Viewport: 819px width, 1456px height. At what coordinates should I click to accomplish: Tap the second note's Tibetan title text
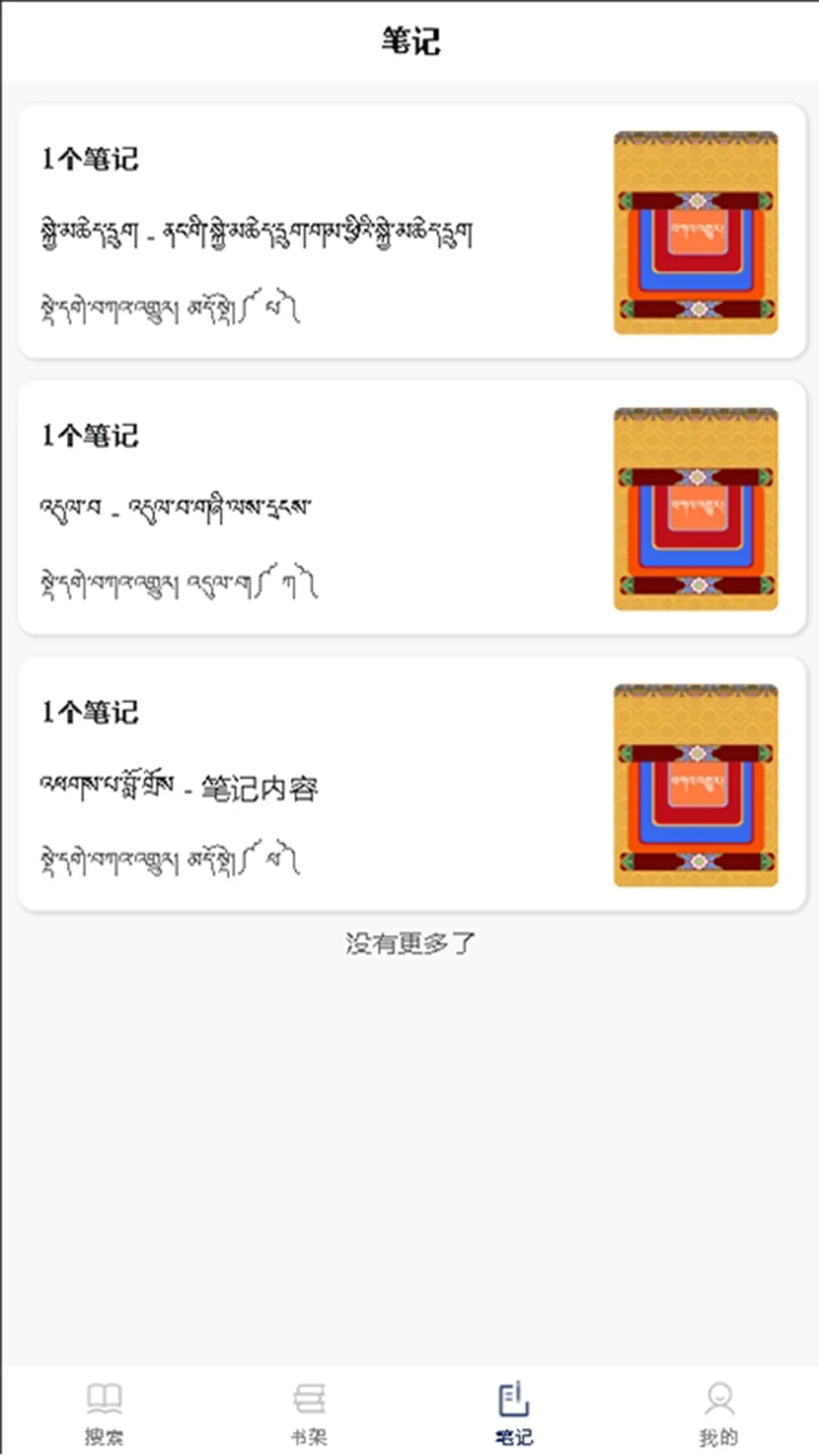pos(174,506)
